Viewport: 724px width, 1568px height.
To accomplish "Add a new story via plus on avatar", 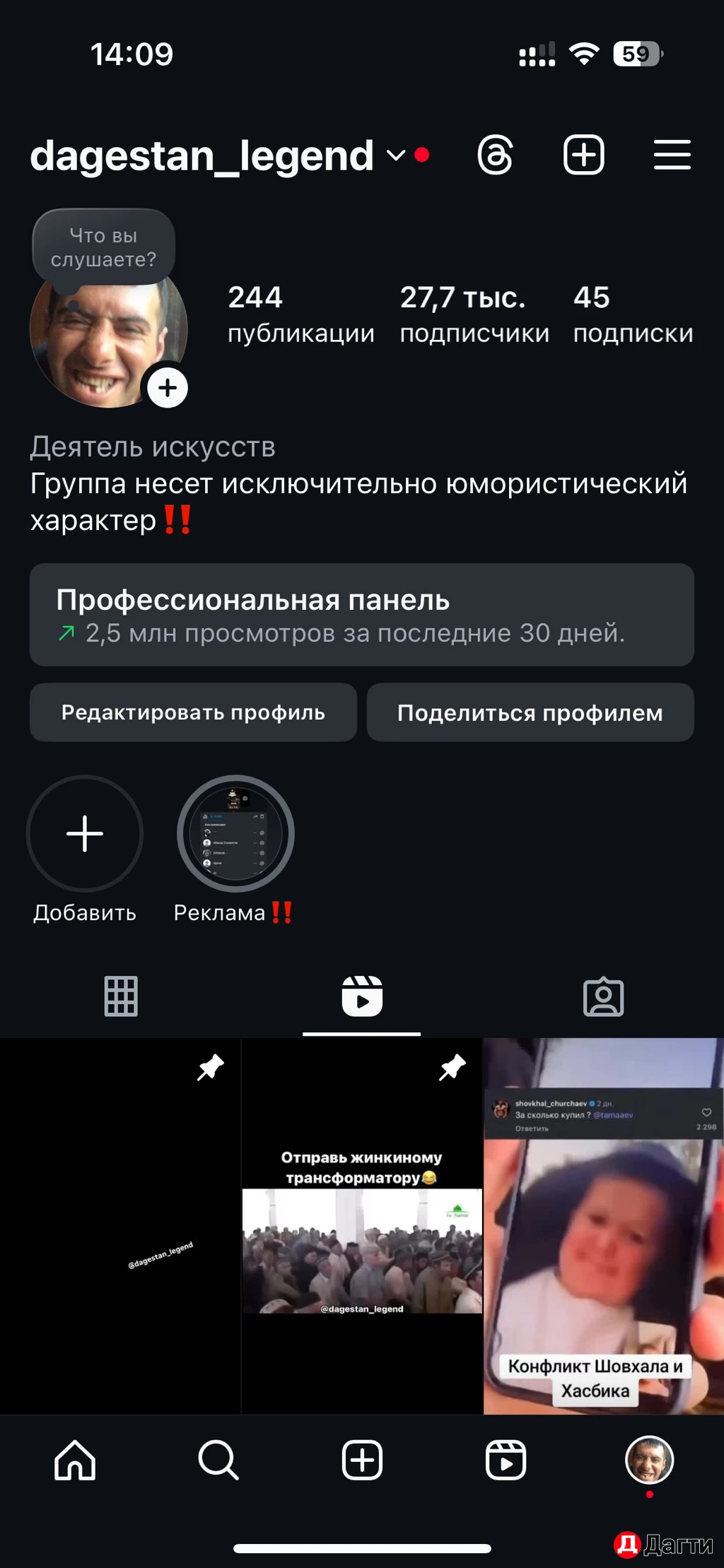I will pos(168,387).
